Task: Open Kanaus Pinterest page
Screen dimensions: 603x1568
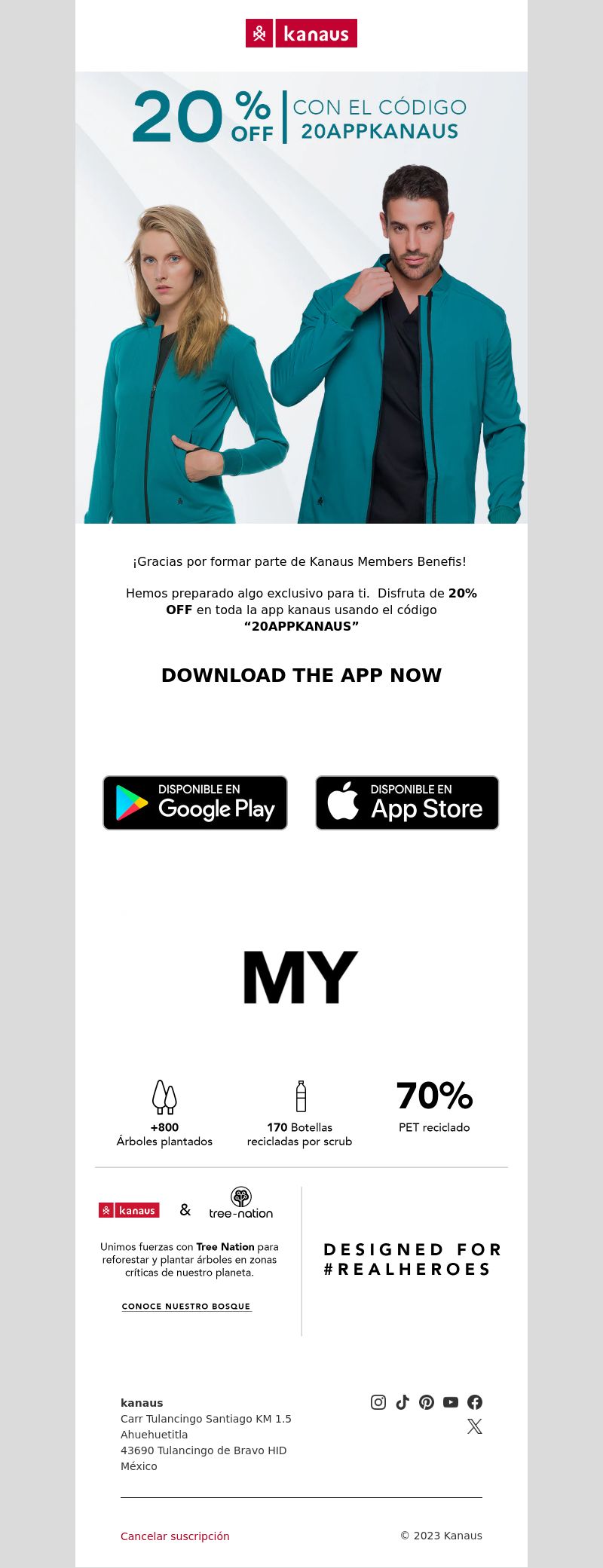Action: (x=427, y=1401)
